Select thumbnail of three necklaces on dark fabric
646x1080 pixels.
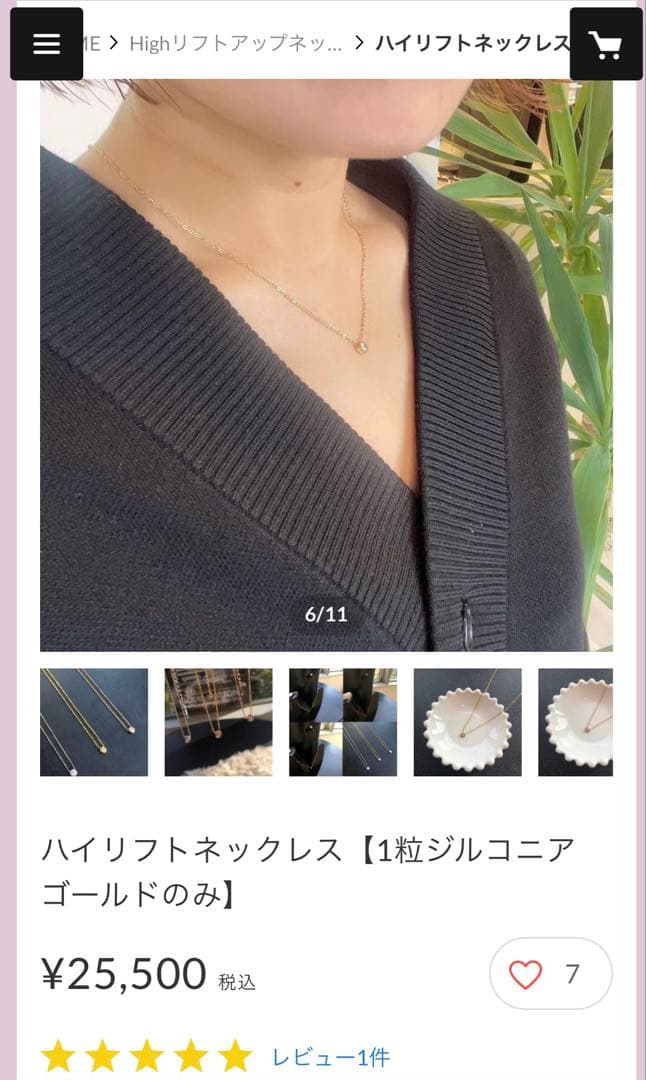[x=94, y=722]
